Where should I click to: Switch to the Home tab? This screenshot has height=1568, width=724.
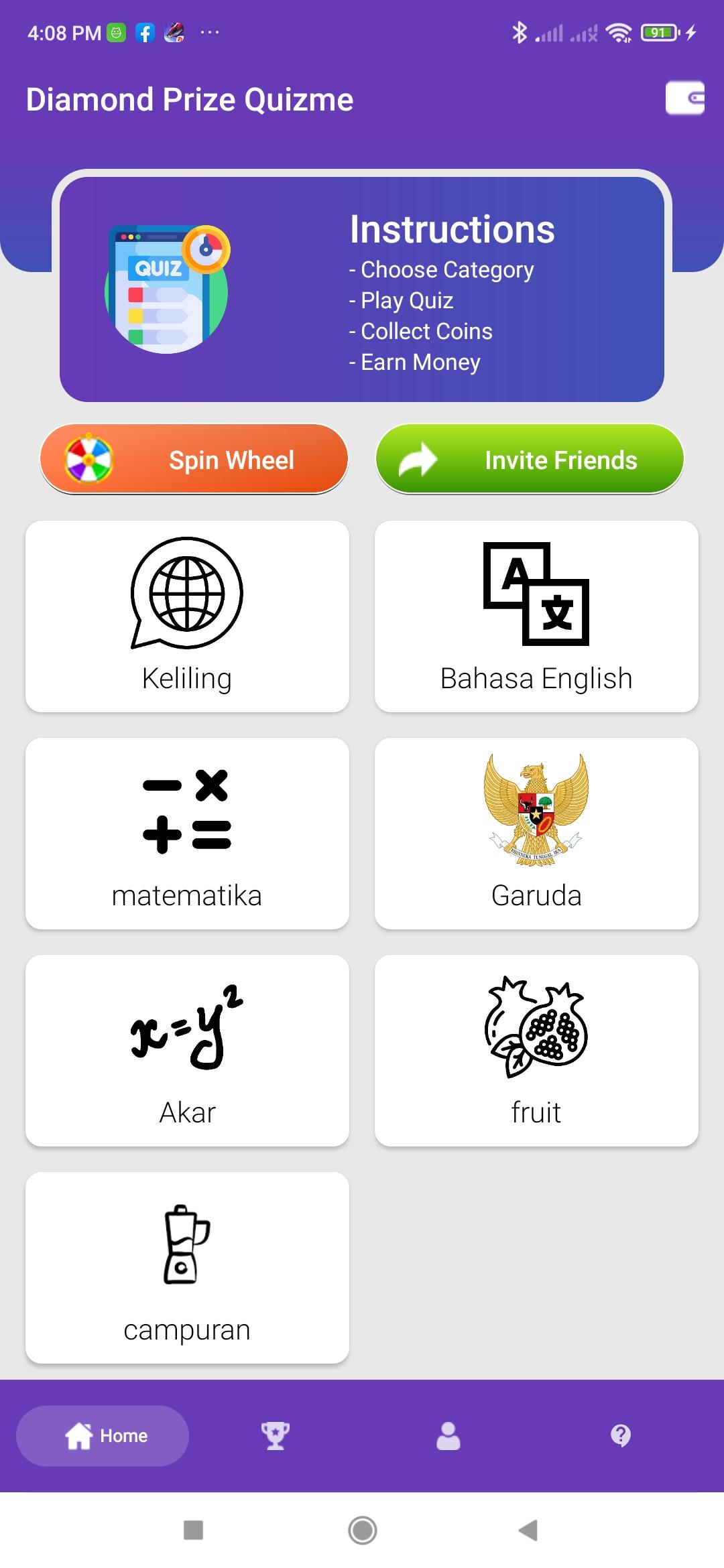coord(103,1435)
